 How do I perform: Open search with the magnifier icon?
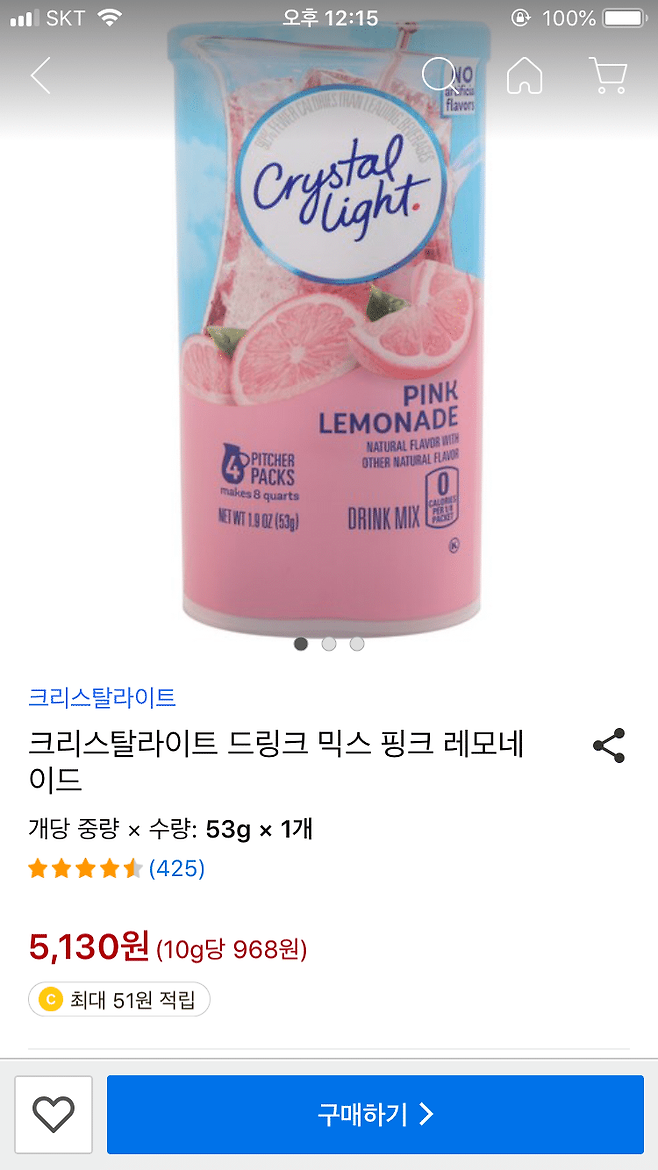tap(439, 76)
